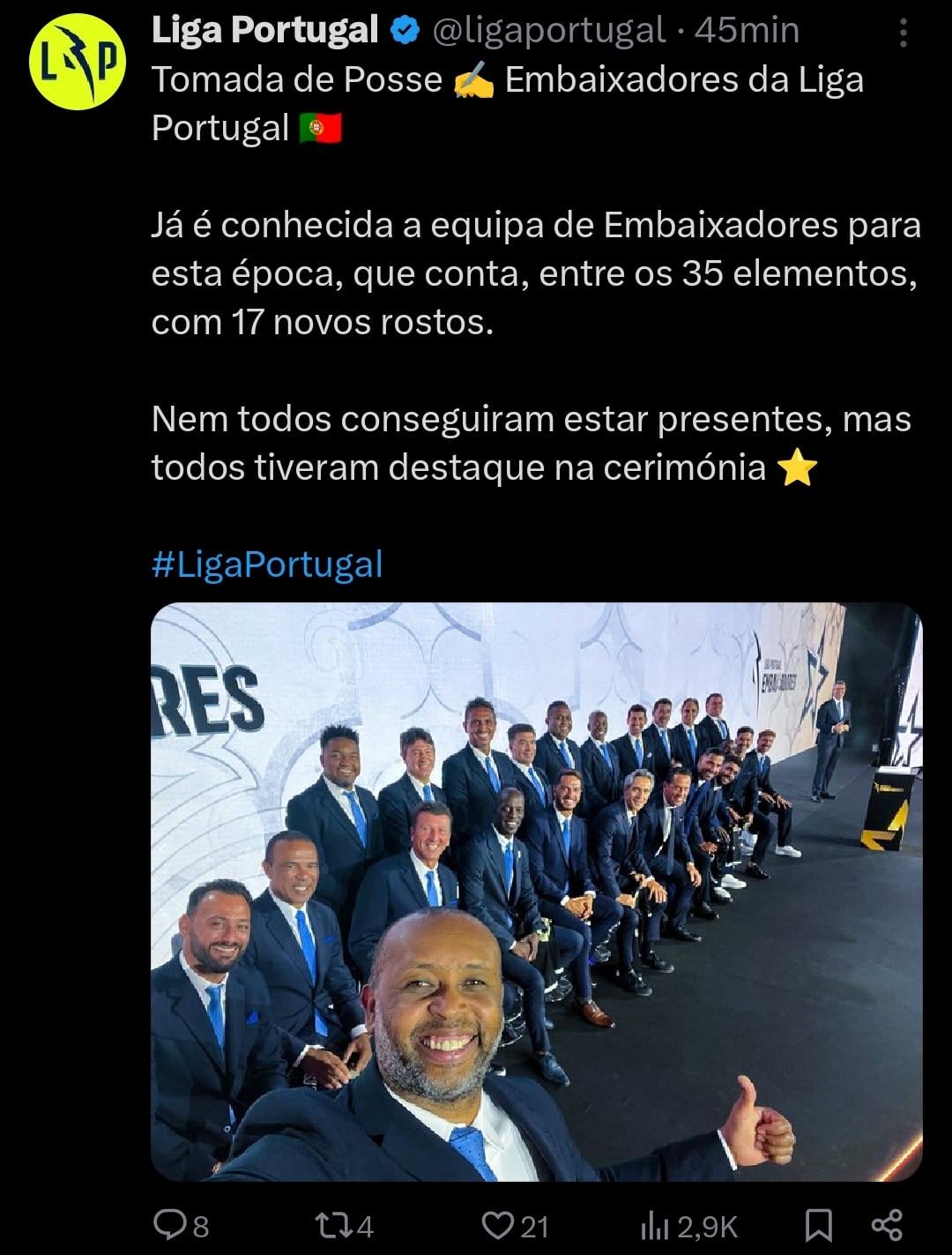Image resolution: width=952 pixels, height=1255 pixels.
Task: Share the tweet
Action: point(887,1225)
